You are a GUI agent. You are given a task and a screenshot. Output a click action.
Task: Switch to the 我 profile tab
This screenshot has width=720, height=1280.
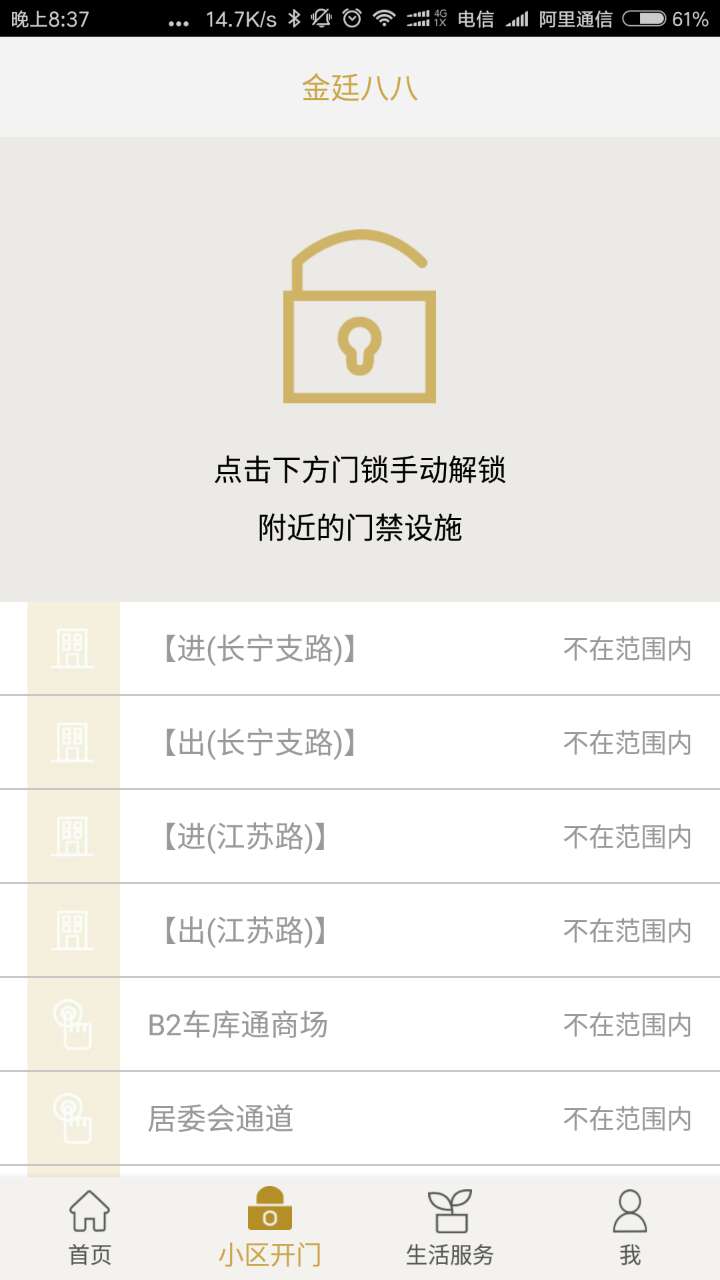(630, 1228)
